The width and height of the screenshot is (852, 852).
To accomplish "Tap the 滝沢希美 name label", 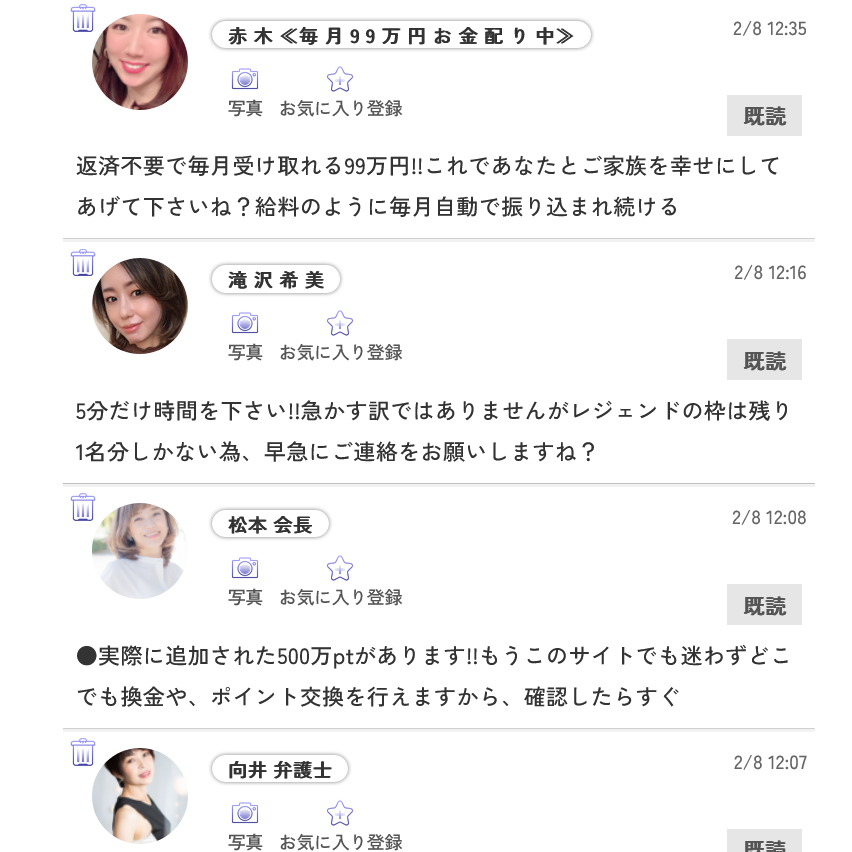I will click(276, 280).
